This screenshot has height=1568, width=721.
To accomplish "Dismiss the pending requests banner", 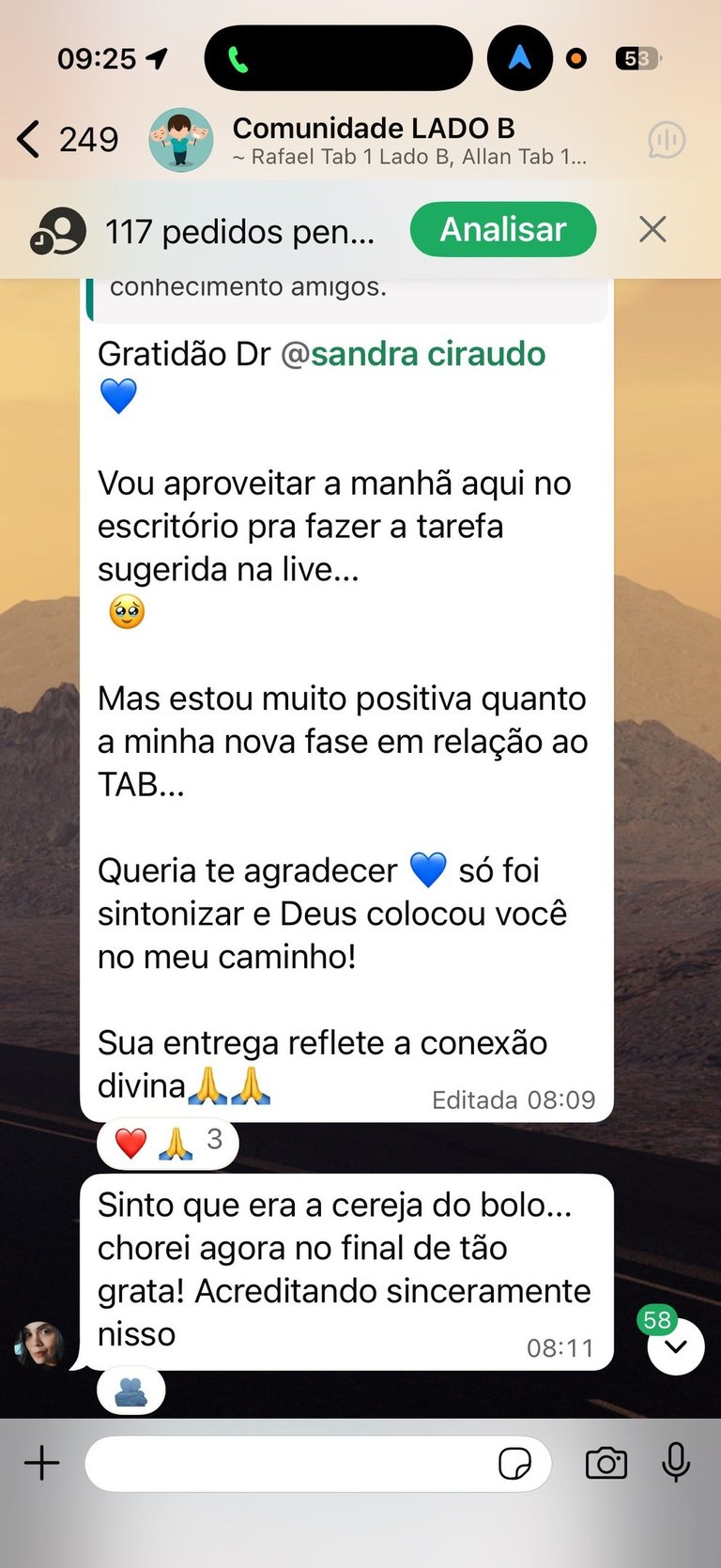I will click(x=652, y=230).
